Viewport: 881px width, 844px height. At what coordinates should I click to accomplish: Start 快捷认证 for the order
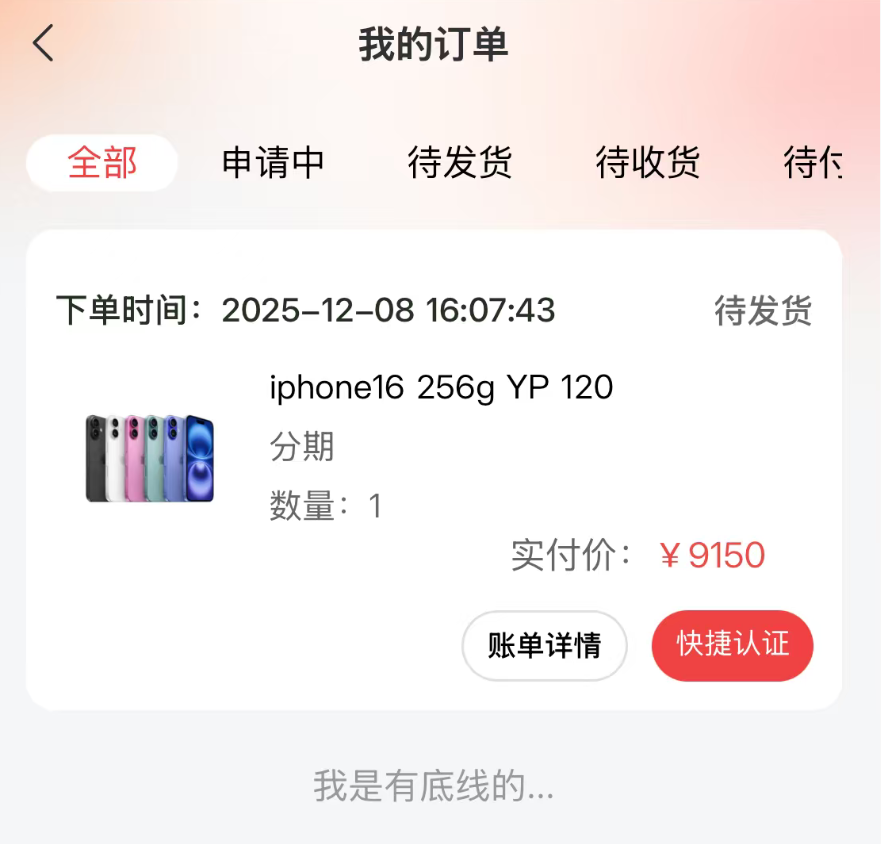732,646
